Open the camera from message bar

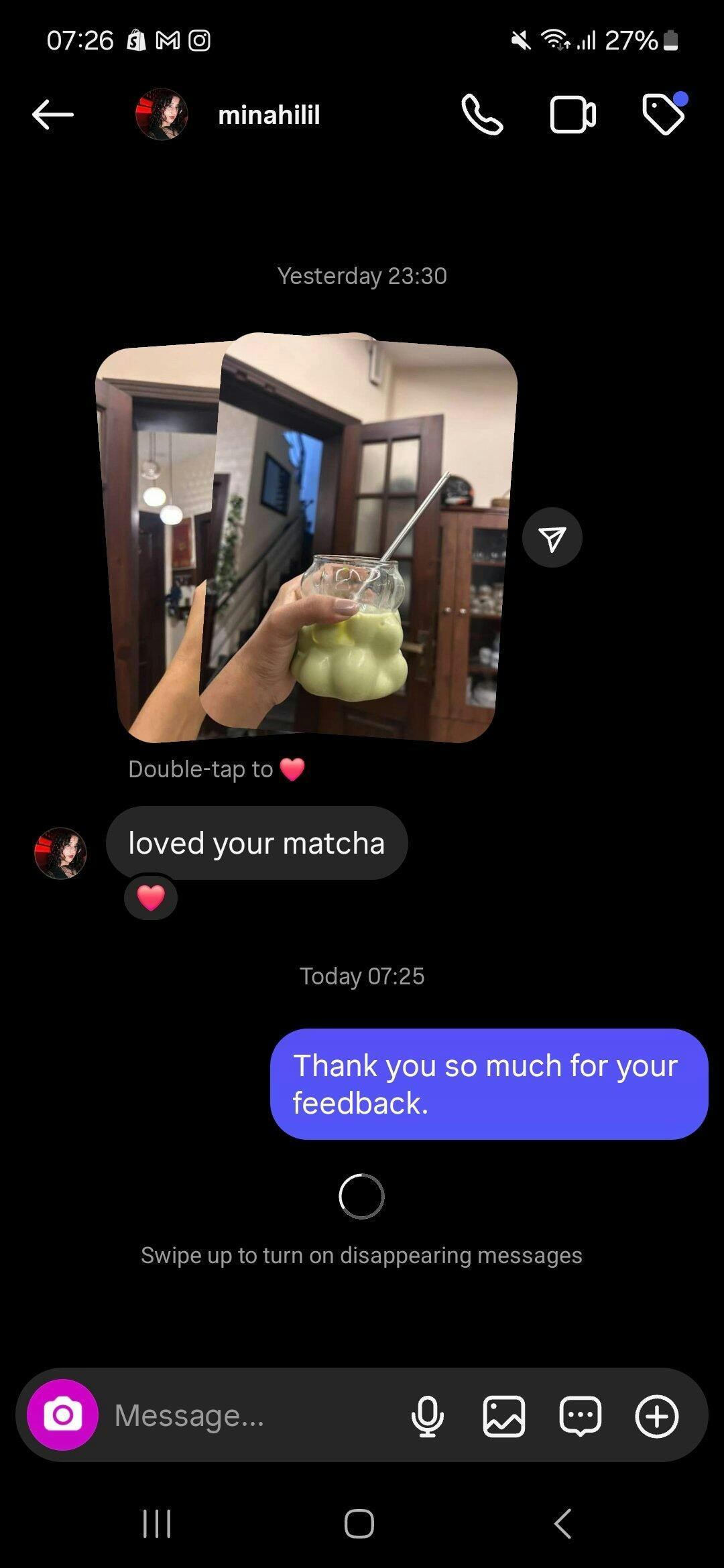point(63,1415)
